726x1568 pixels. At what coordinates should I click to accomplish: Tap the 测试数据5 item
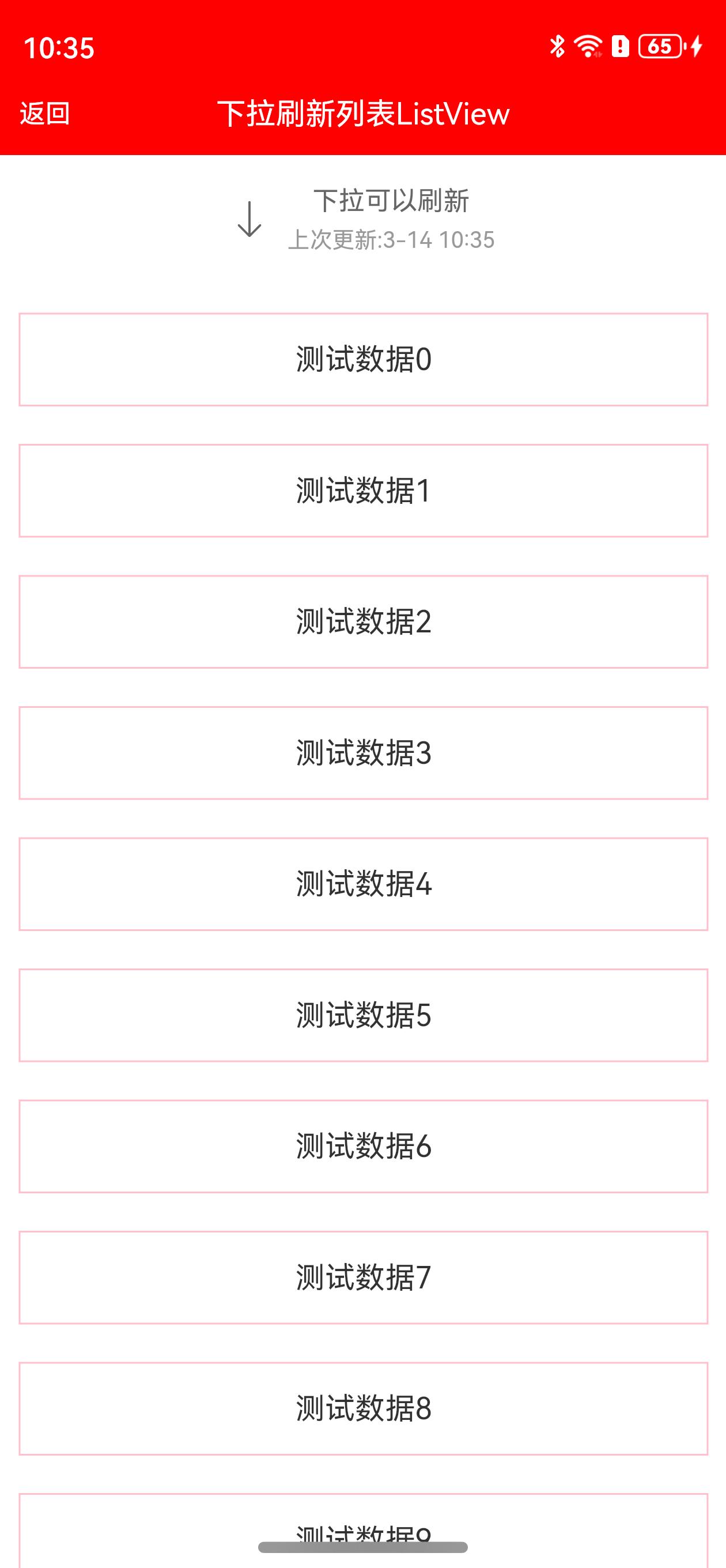[364, 1015]
